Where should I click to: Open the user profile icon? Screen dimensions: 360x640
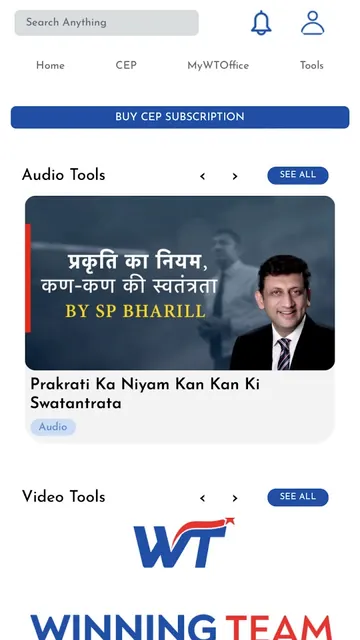(x=313, y=22)
